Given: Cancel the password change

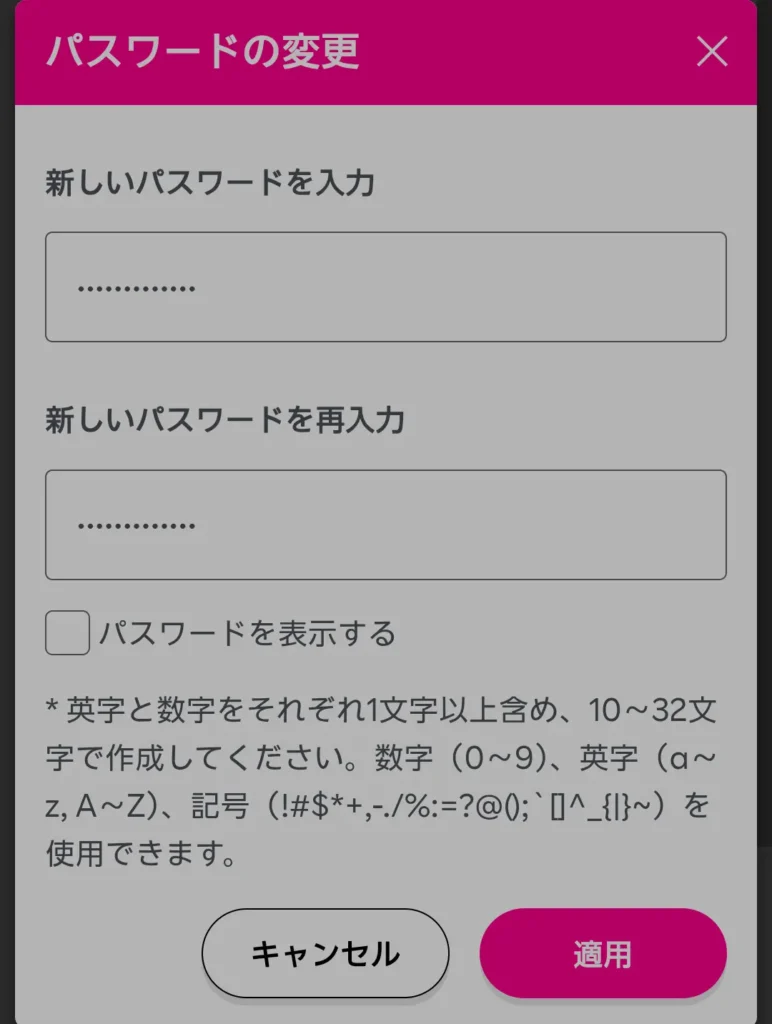Looking at the screenshot, I should (324, 953).
